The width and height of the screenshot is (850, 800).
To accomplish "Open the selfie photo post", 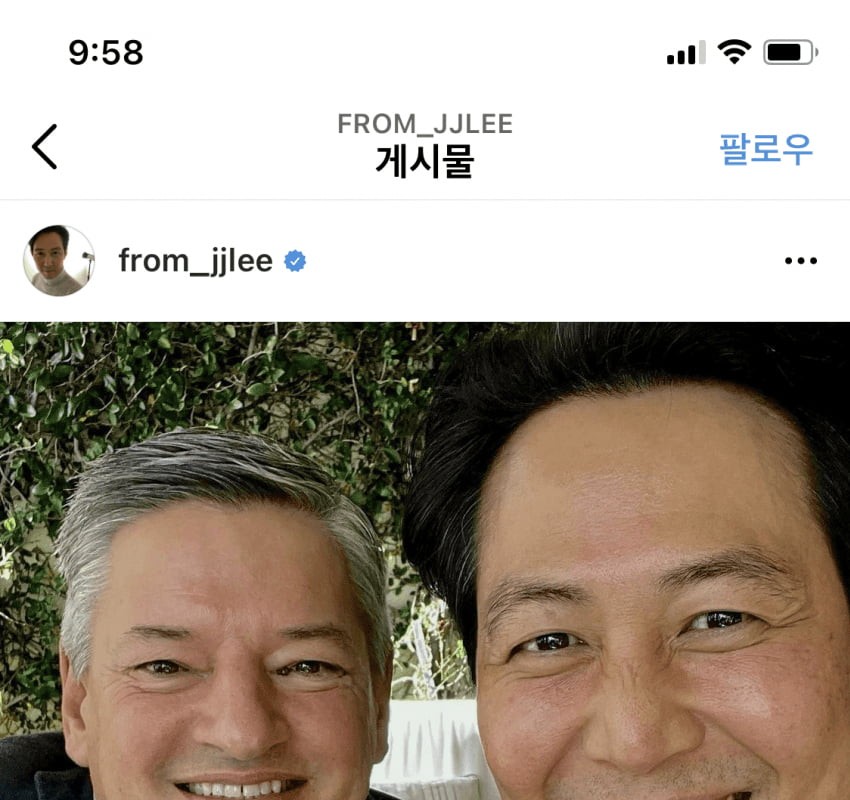I will pyautogui.click(x=425, y=560).
